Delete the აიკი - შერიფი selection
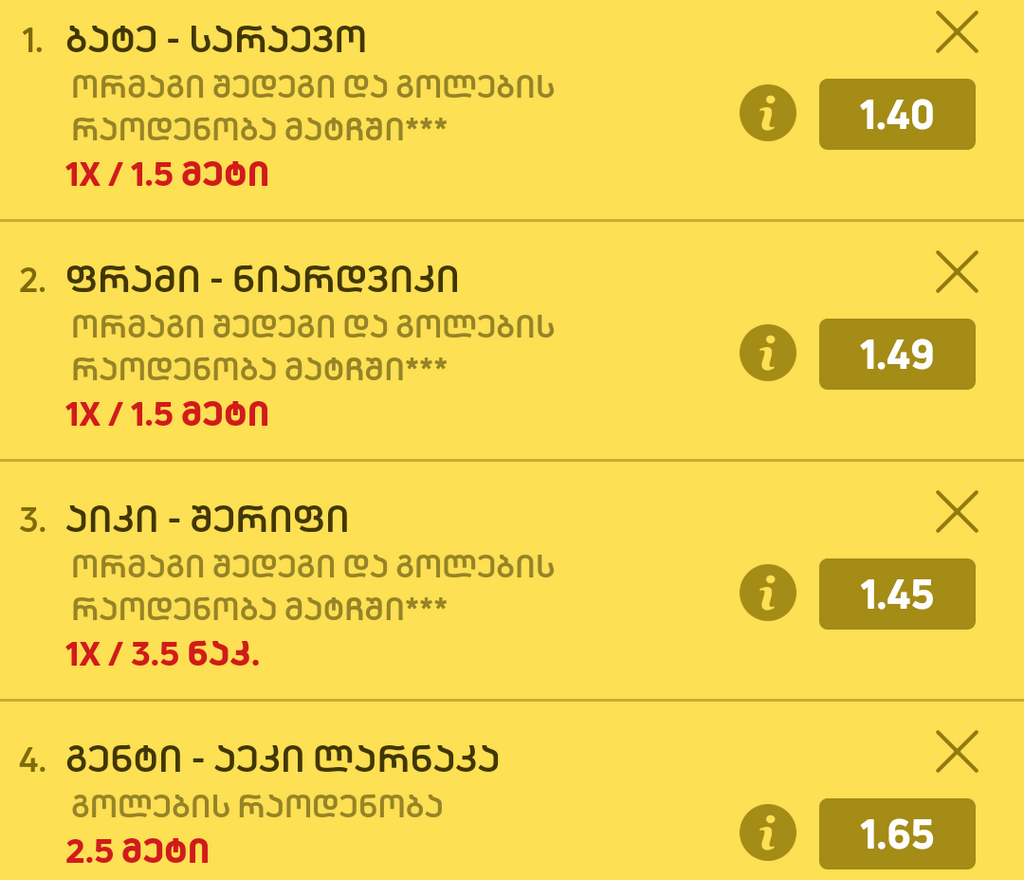Image resolution: width=1024 pixels, height=880 pixels. tap(957, 512)
